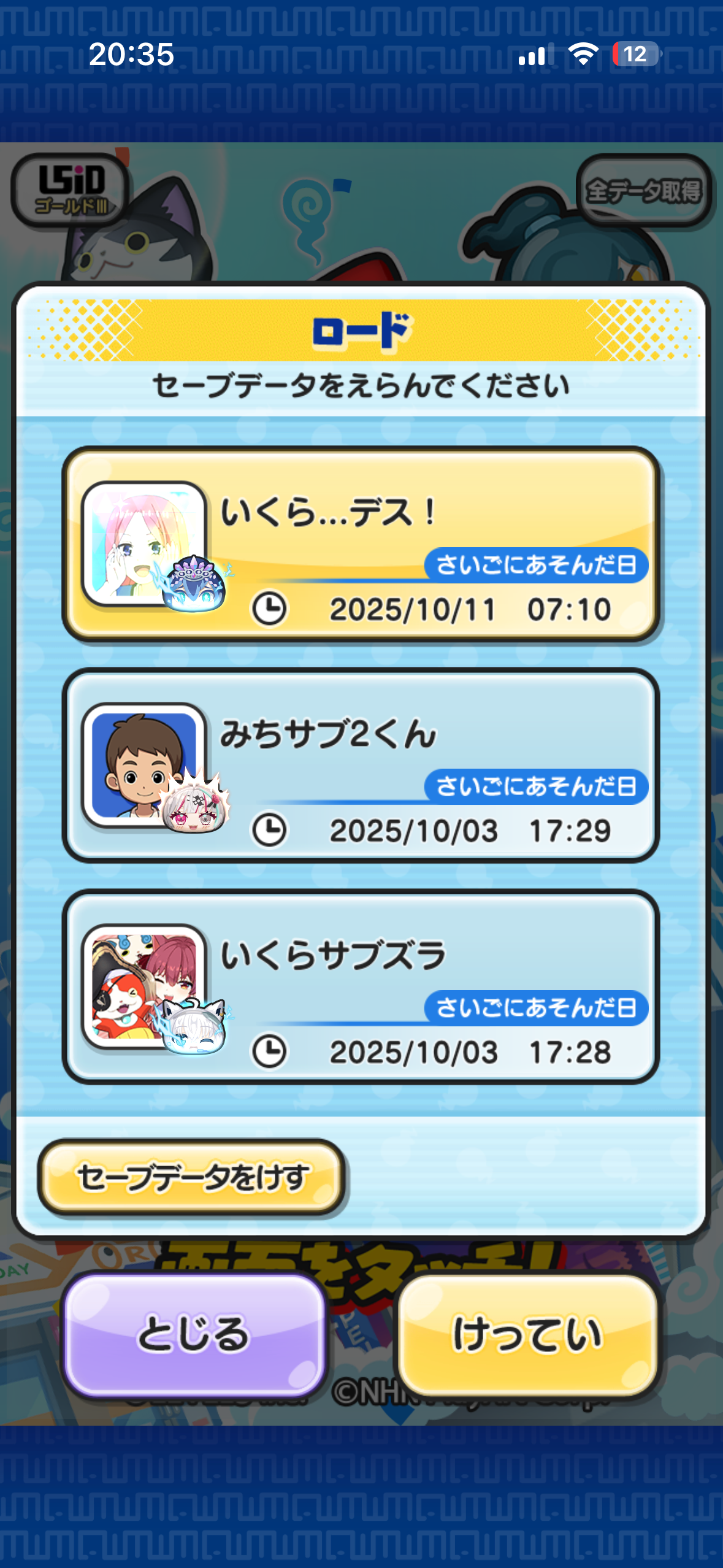This screenshot has height=1568, width=723.
Task: Close the dialog with とじる
Action: coord(194,1334)
